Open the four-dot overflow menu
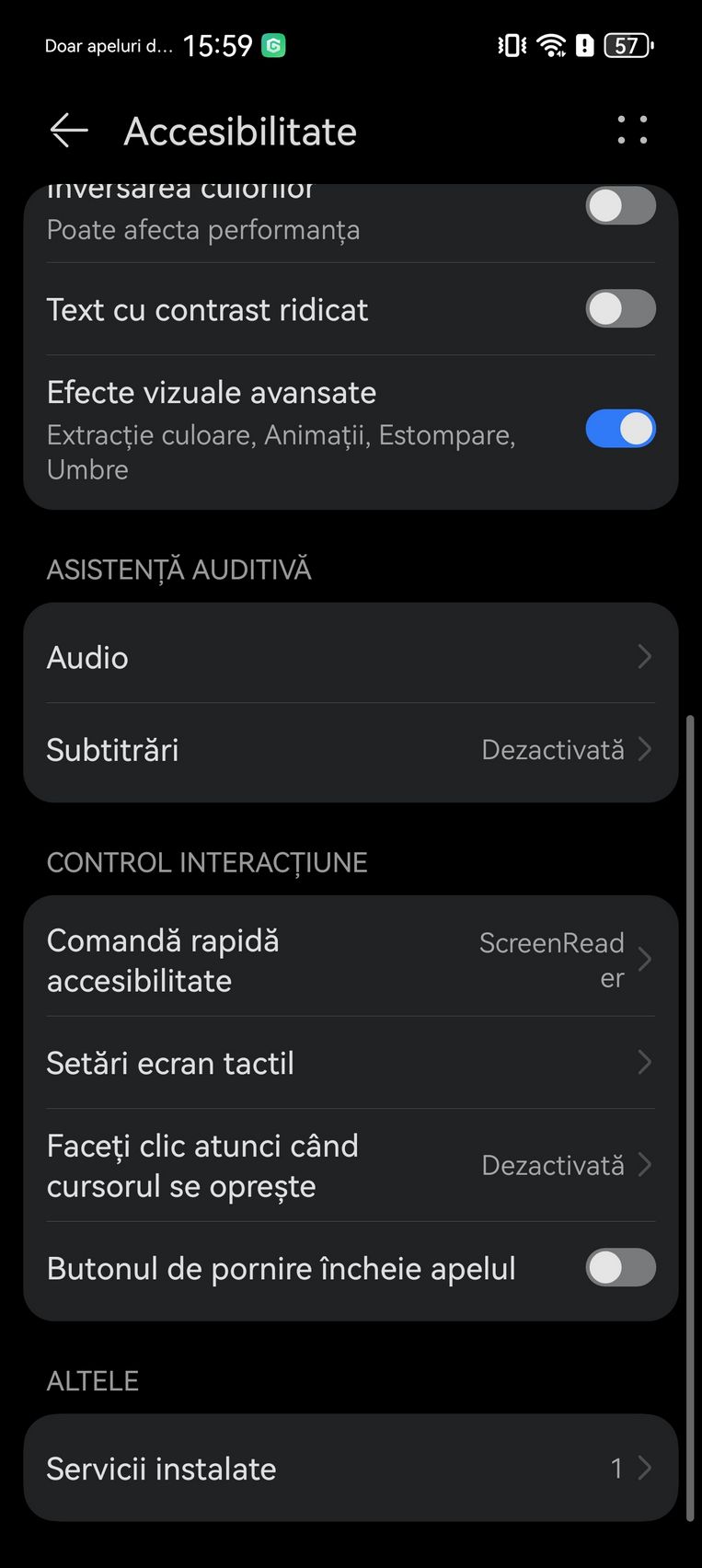This screenshot has height=1568, width=702. click(632, 130)
